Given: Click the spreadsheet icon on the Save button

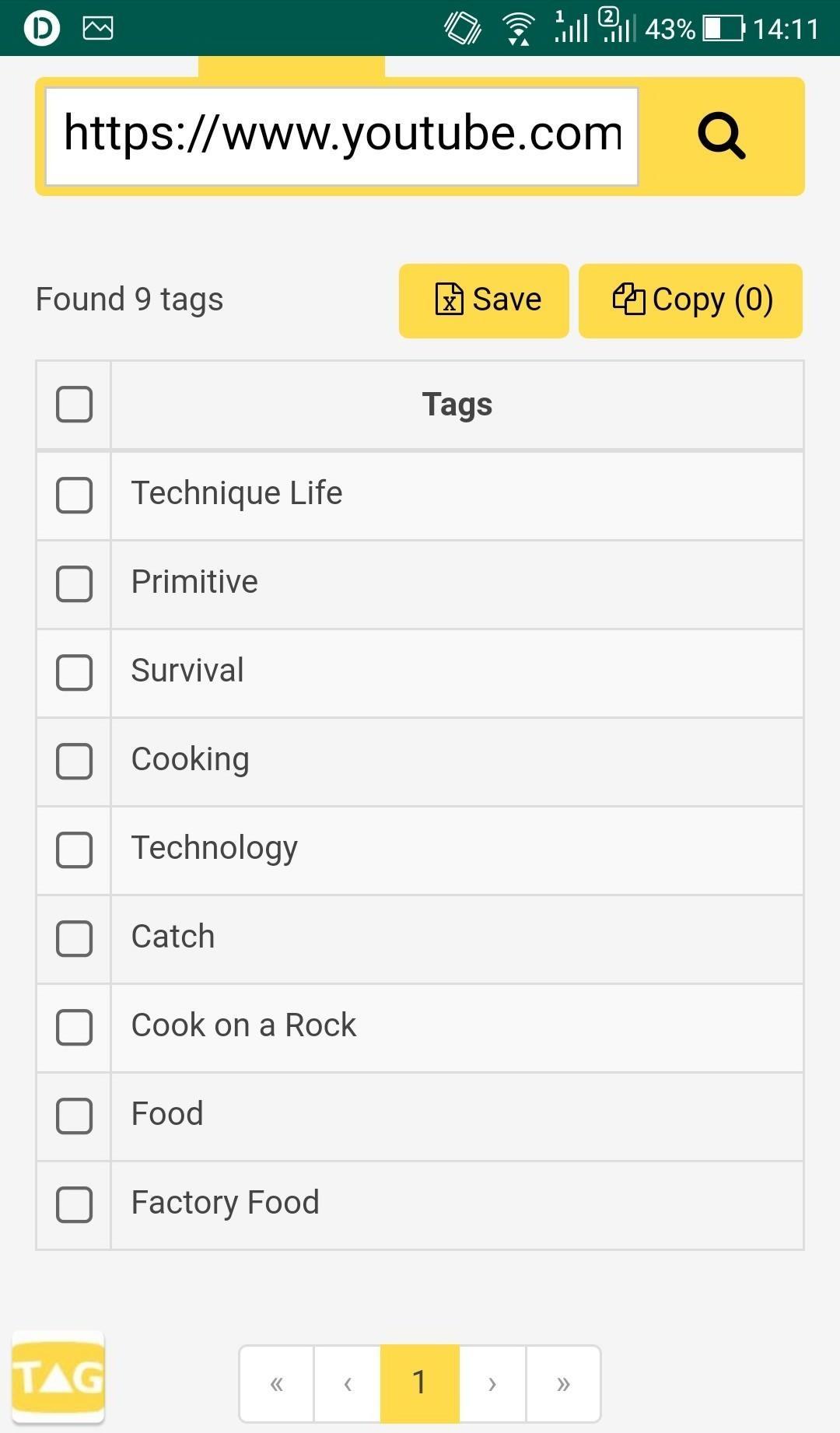Looking at the screenshot, I should pyautogui.click(x=450, y=300).
